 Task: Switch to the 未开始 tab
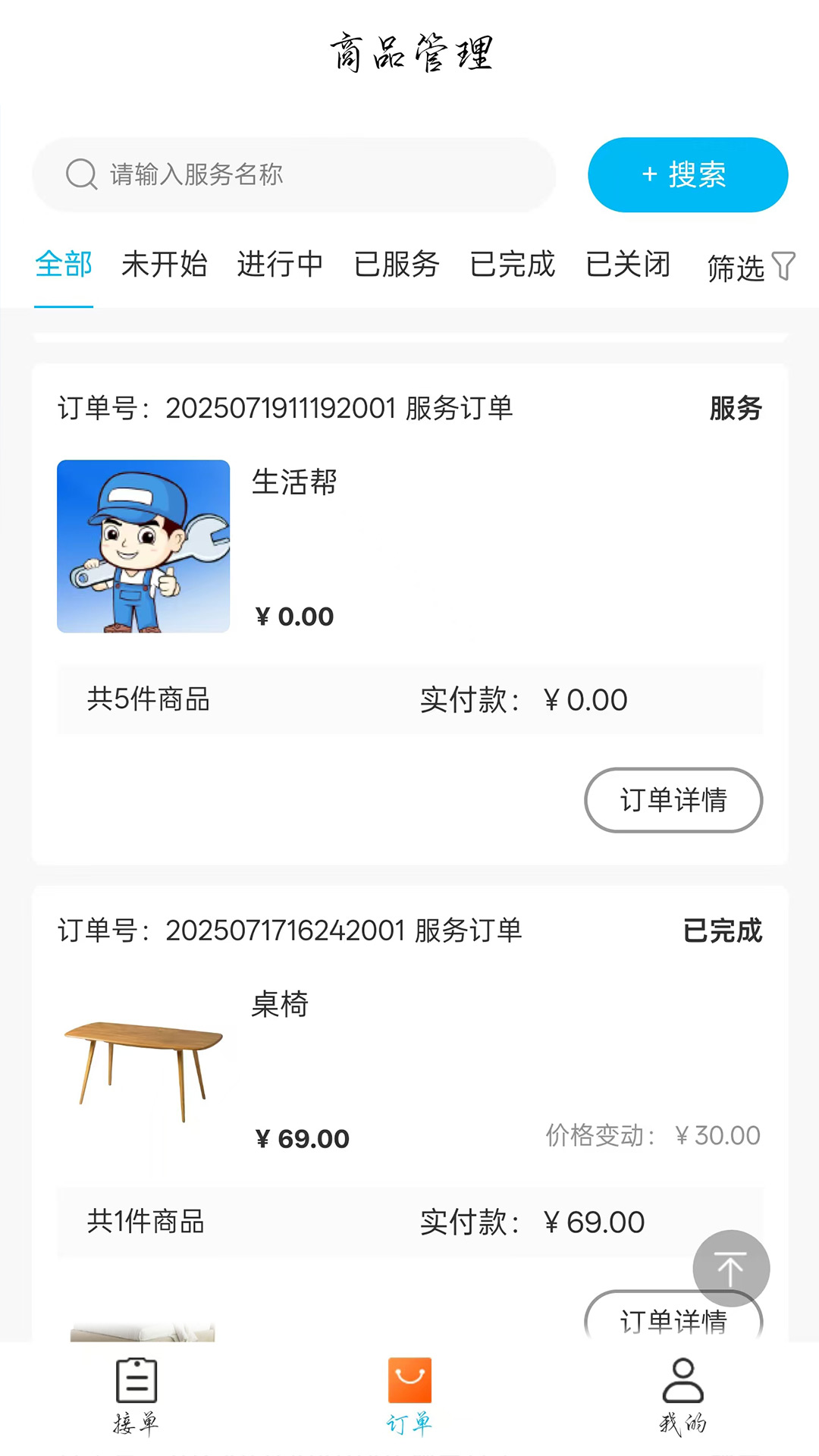(165, 265)
